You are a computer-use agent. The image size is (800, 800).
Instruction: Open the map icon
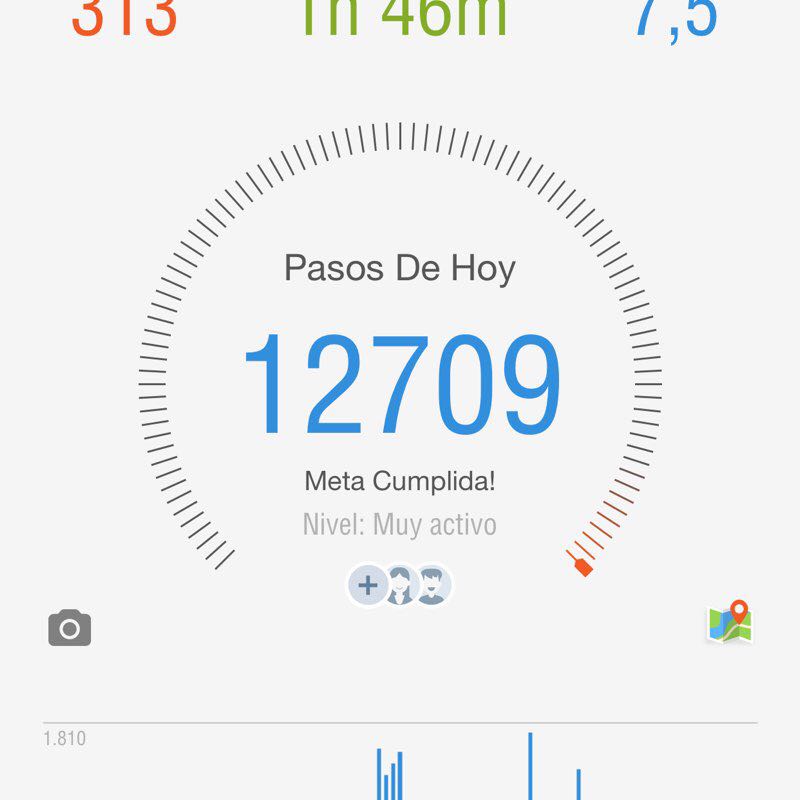point(730,622)
